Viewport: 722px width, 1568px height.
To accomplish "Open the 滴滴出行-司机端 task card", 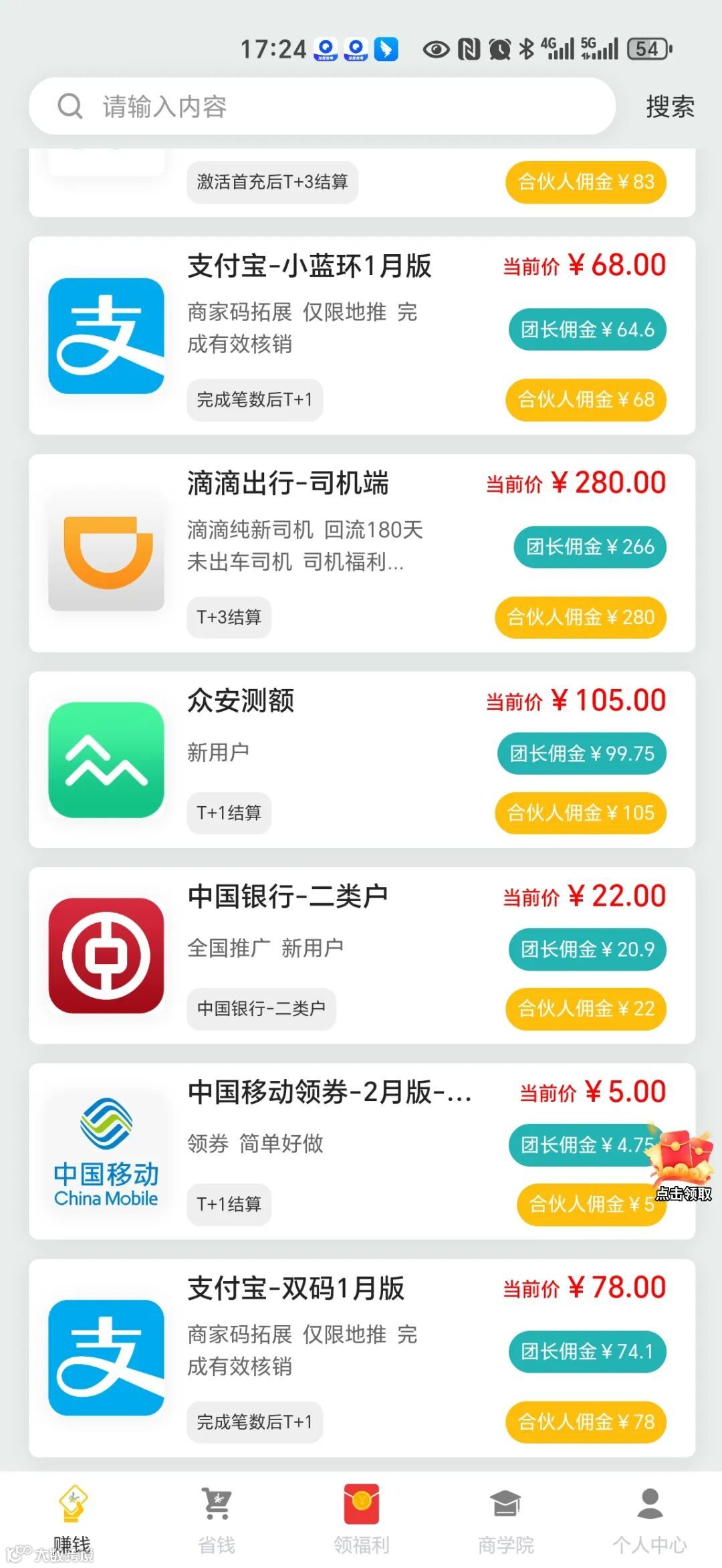I will coord(287,484).
